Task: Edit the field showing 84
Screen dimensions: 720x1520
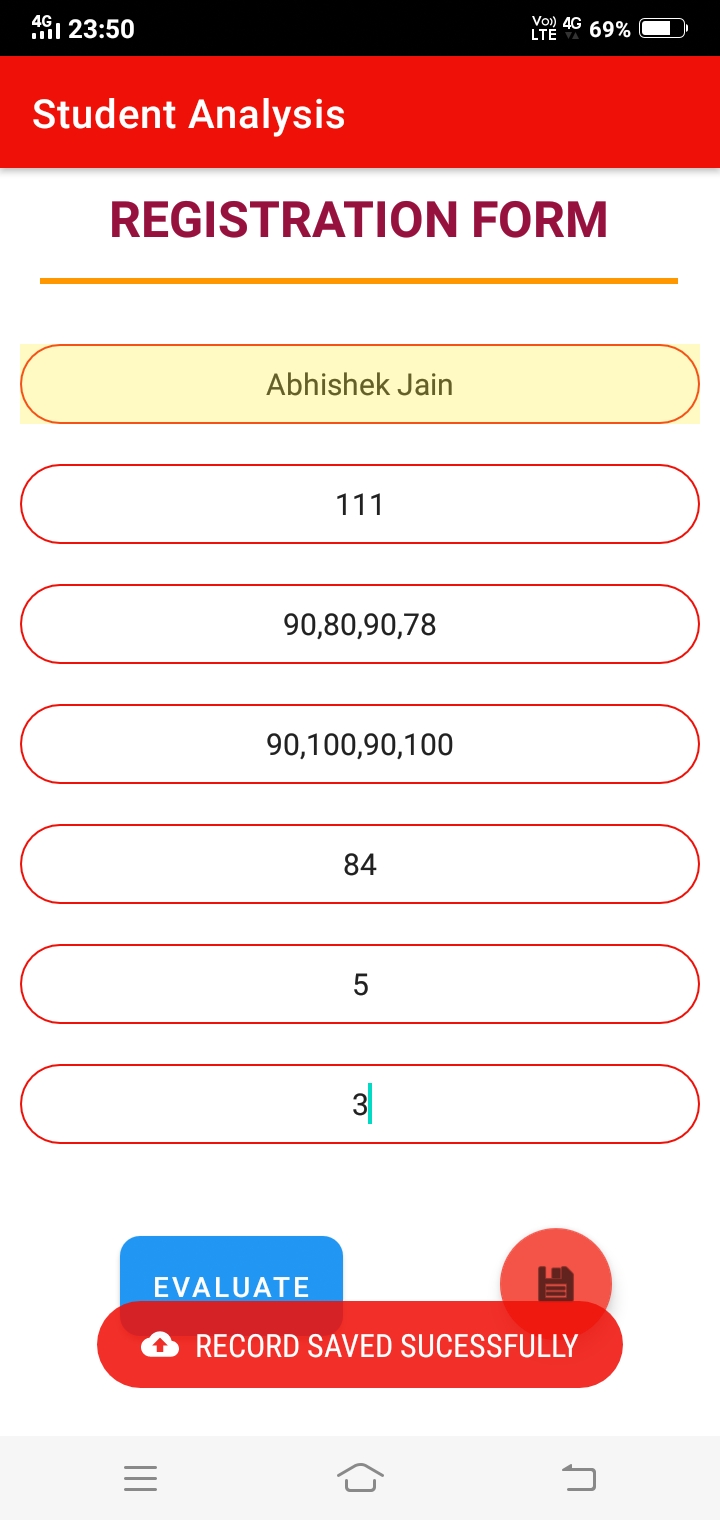Action: tap(360, 865)
